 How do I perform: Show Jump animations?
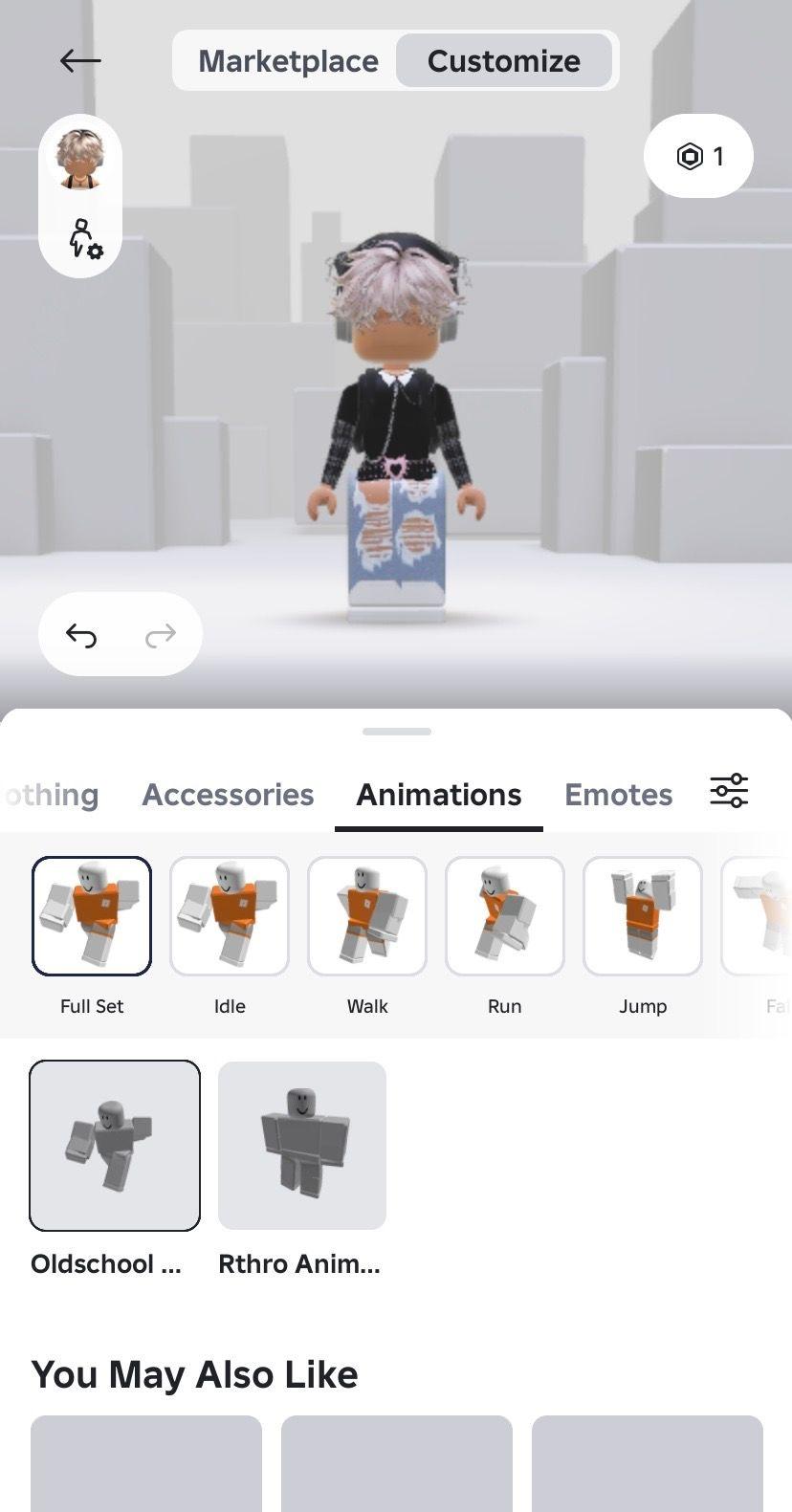click(643, 916)
